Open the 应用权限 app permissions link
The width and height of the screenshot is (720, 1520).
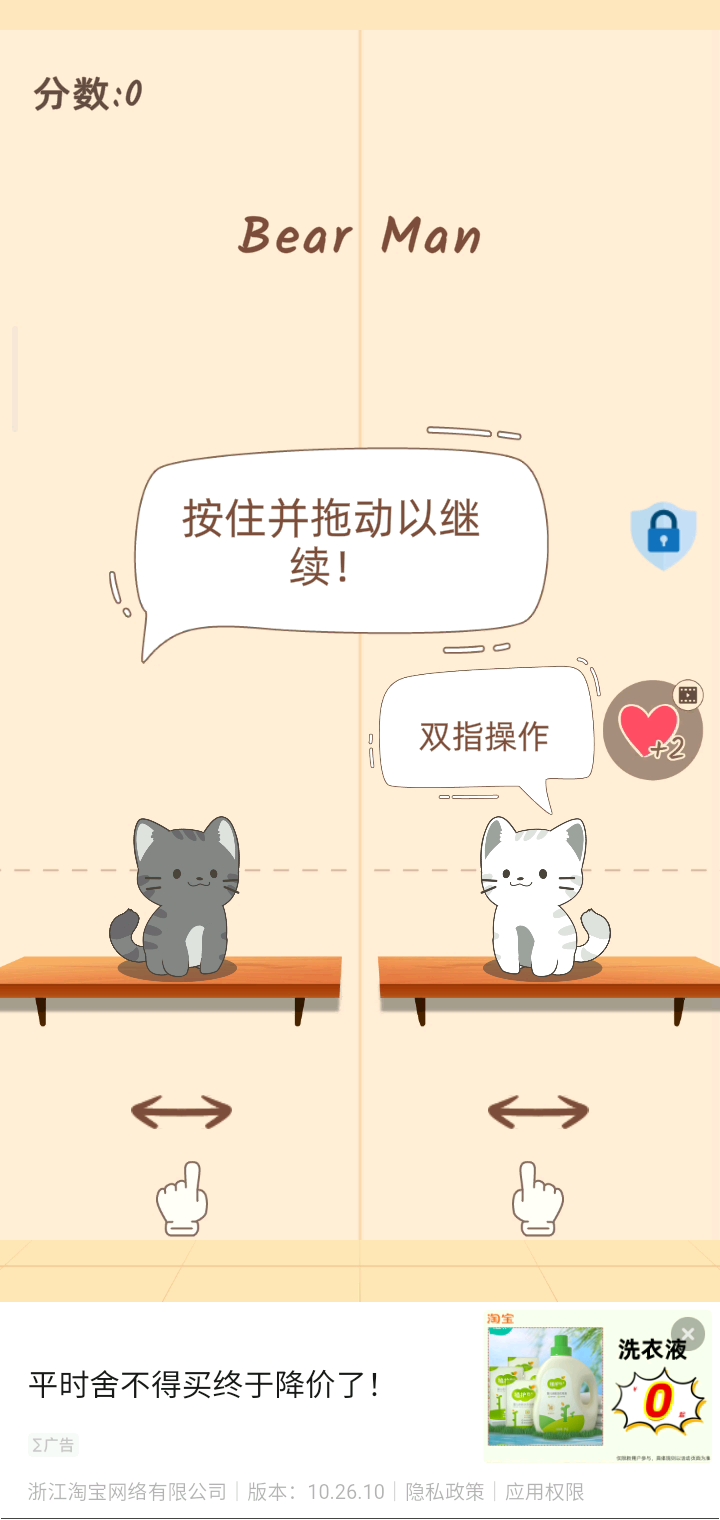click(x=544, y=1492)
